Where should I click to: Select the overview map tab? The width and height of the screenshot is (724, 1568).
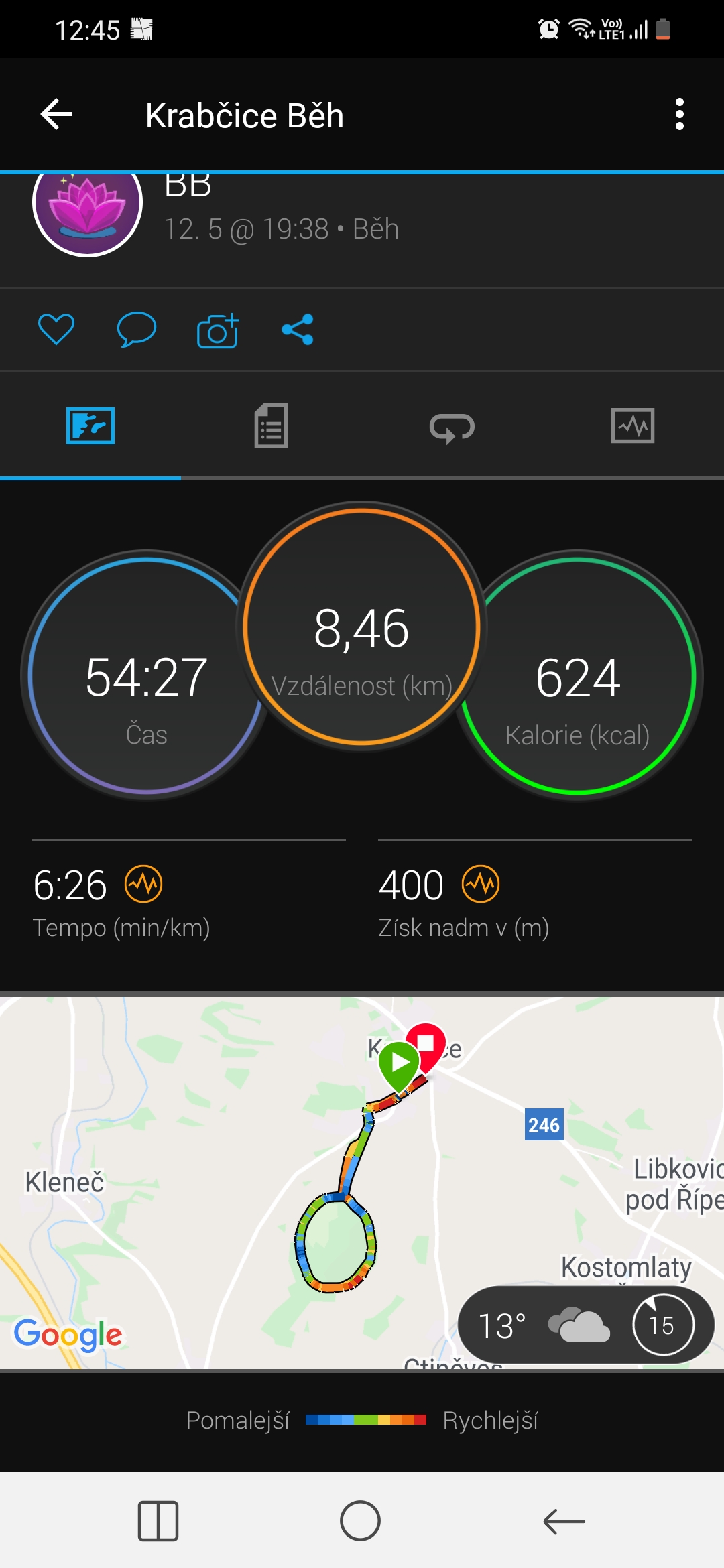pos(90,426)
